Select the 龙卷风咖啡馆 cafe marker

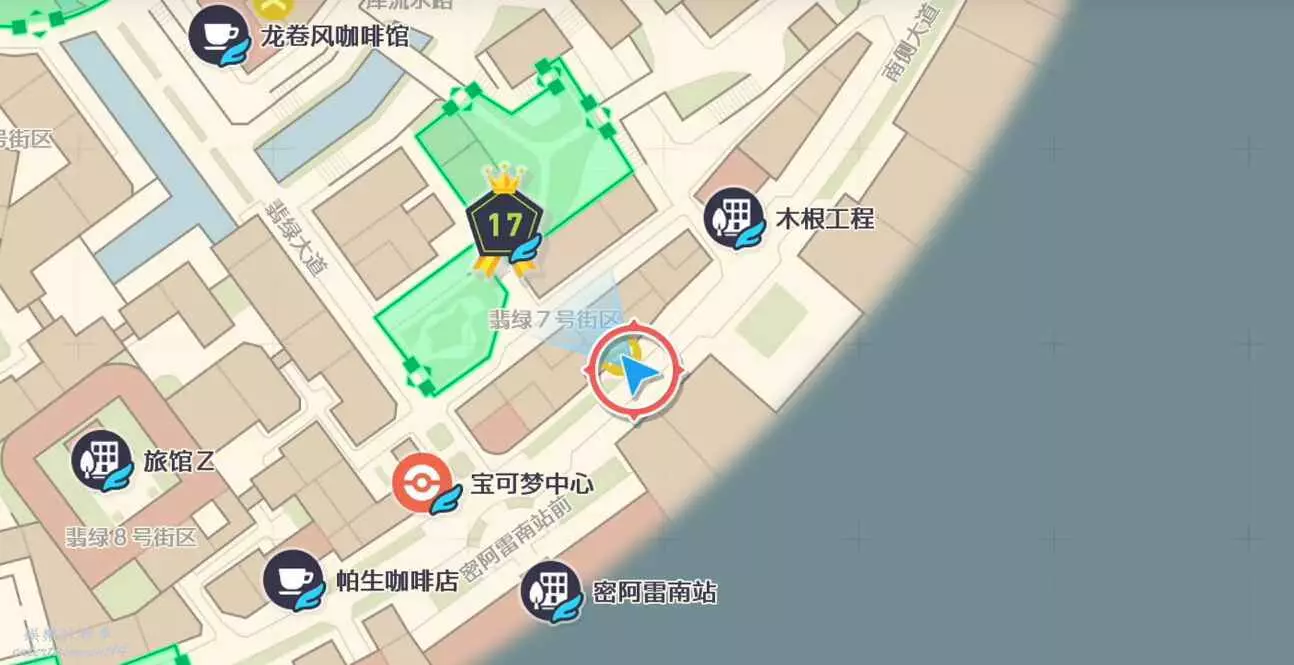point(219,35)
